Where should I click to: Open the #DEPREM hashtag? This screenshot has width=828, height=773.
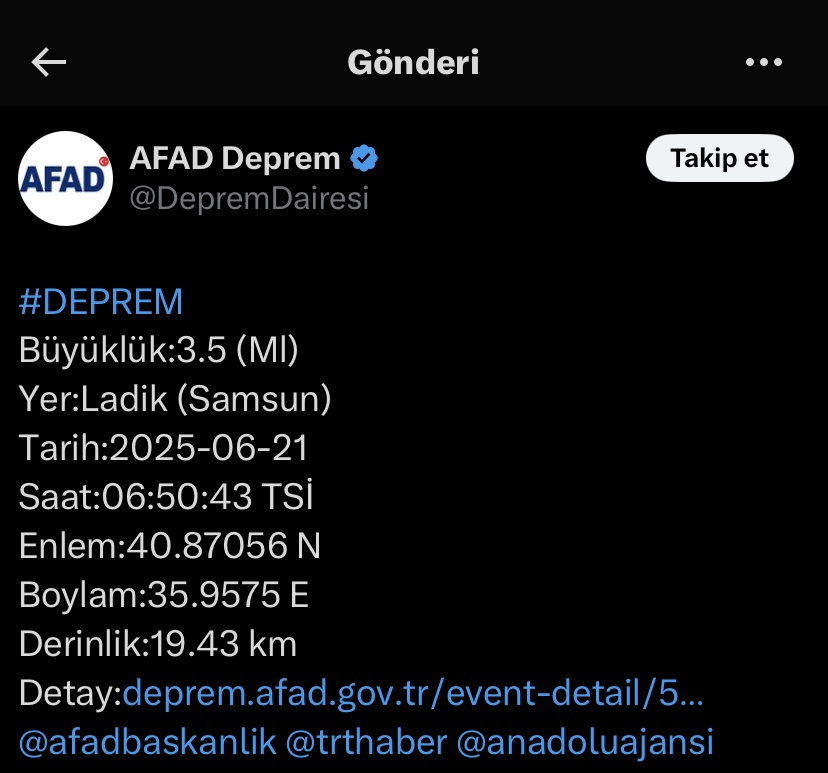101,302
